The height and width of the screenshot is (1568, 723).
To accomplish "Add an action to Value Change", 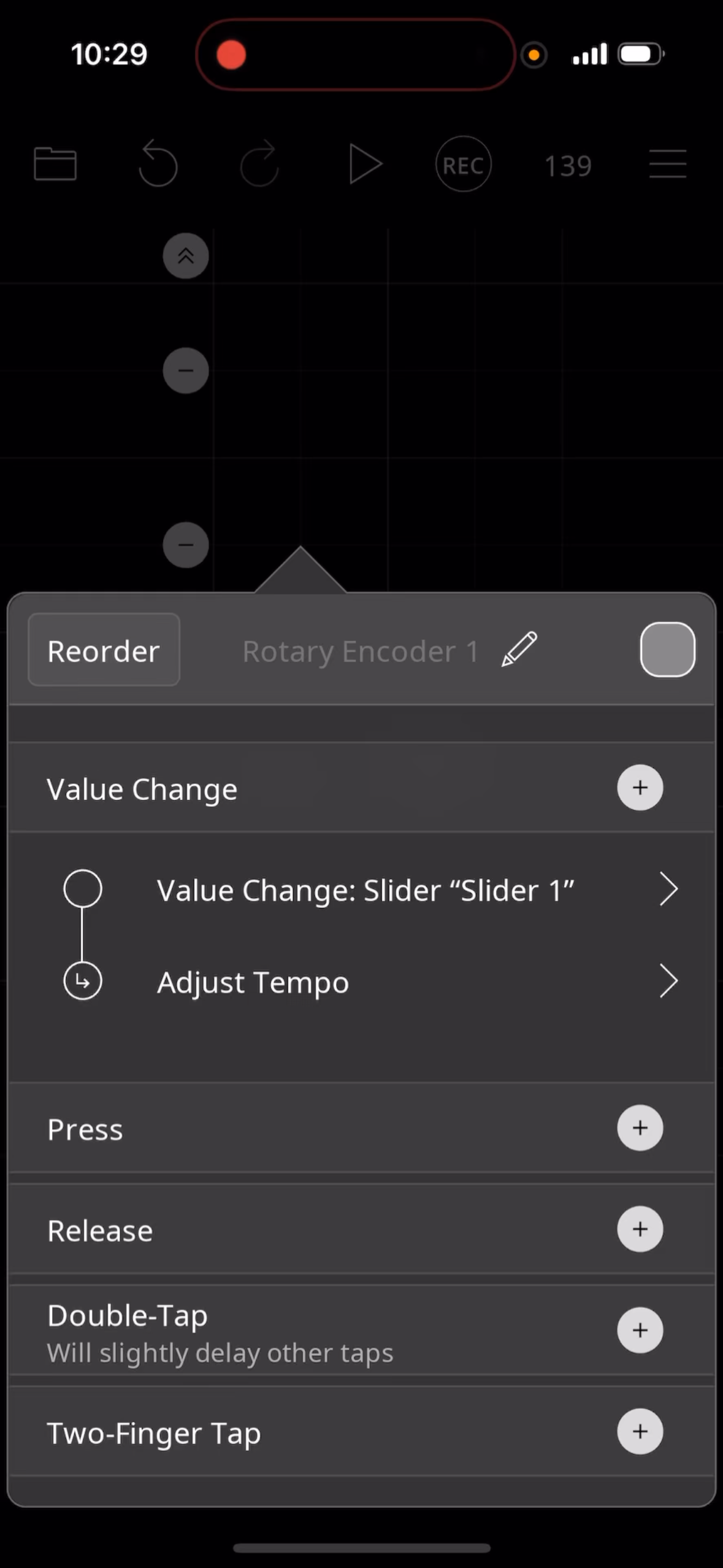I will [x=640, y=788].
